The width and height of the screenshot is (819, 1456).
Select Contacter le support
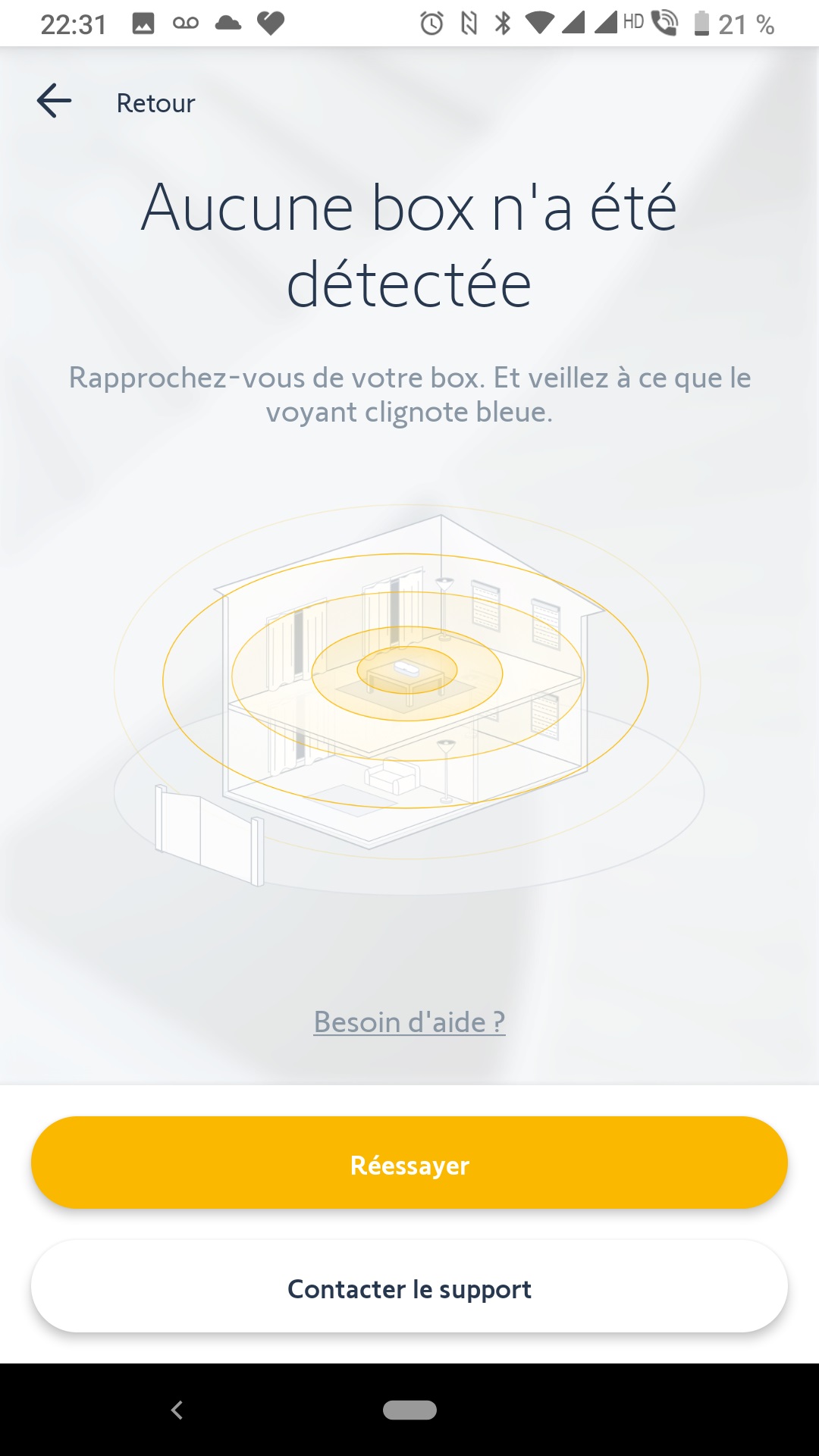pos(409,1288)
